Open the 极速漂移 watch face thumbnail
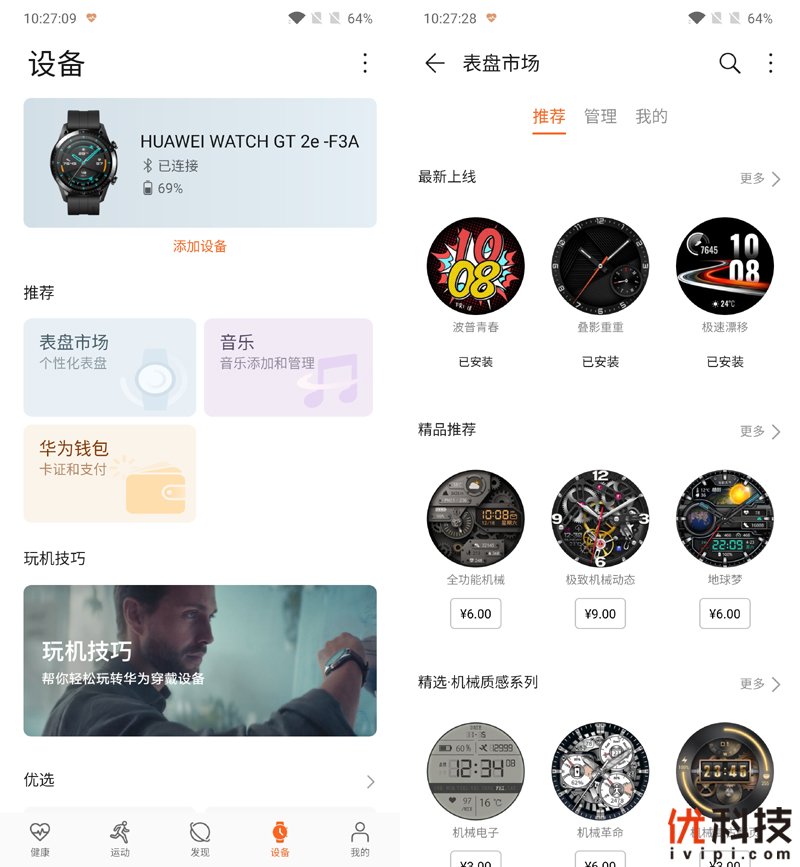Screen dimensions: 800x867 (724, 265)
